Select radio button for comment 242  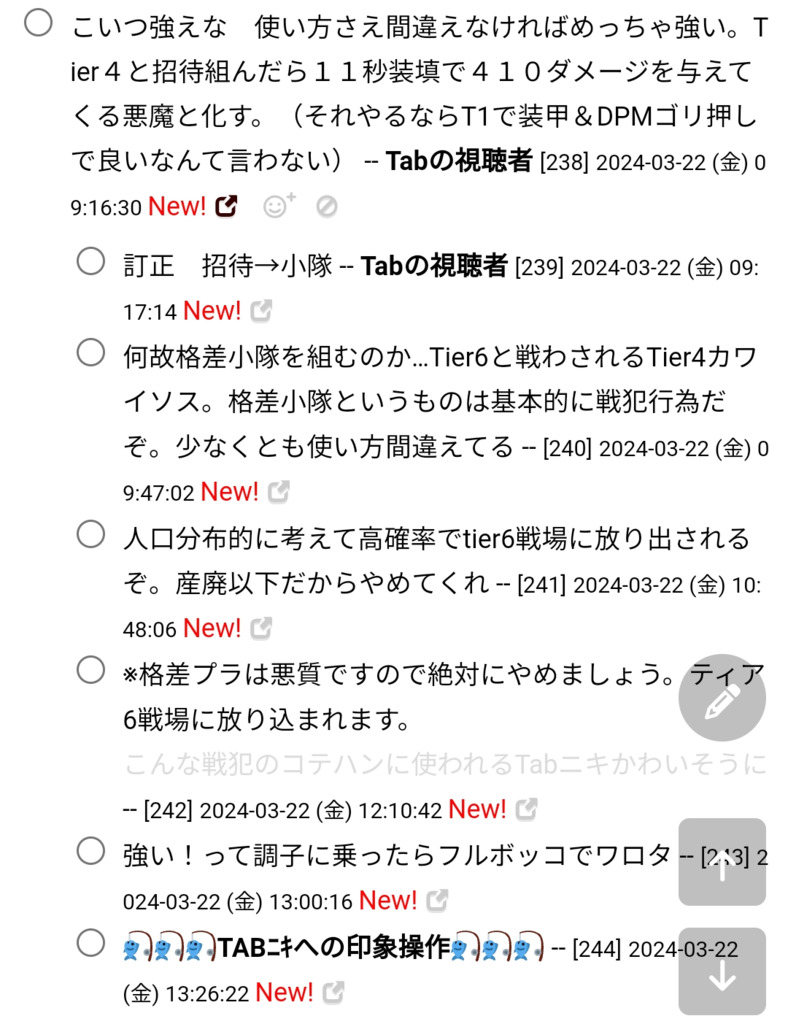point(91,670)
